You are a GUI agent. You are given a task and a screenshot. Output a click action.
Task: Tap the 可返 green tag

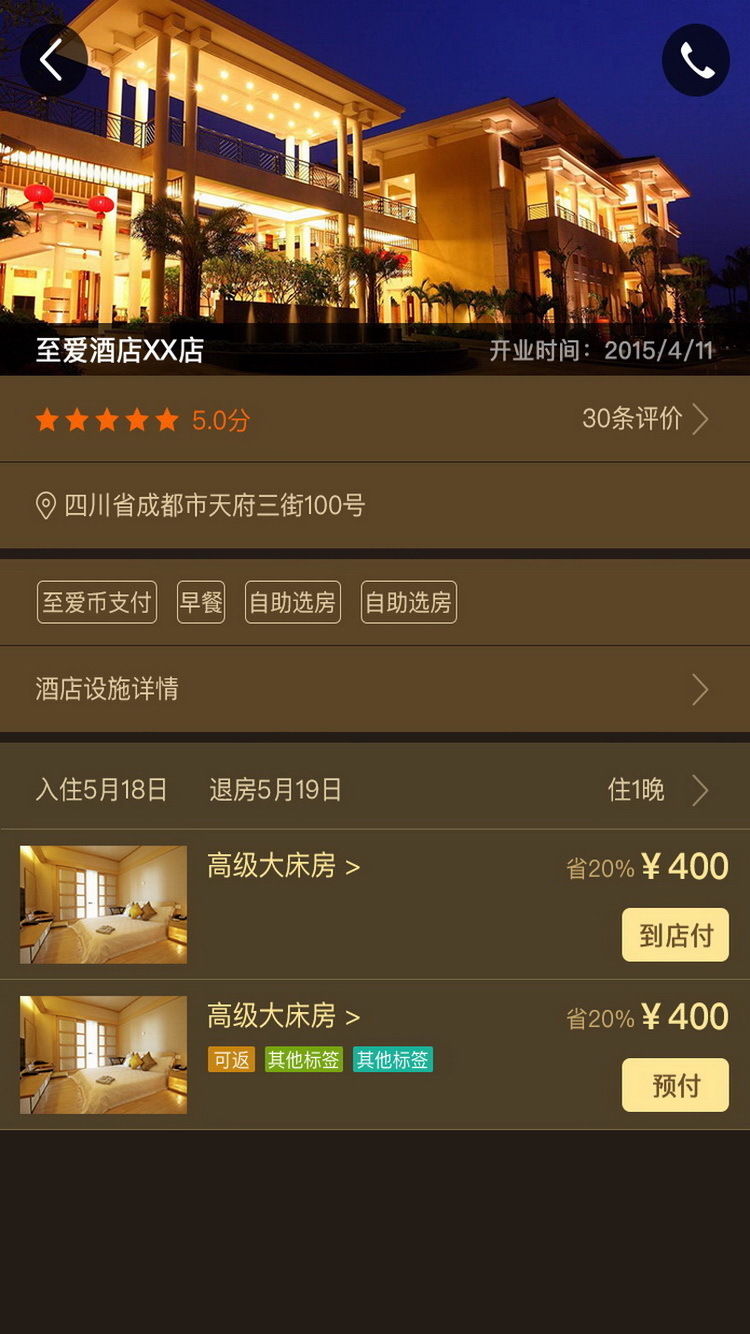tap(231, 1059)
